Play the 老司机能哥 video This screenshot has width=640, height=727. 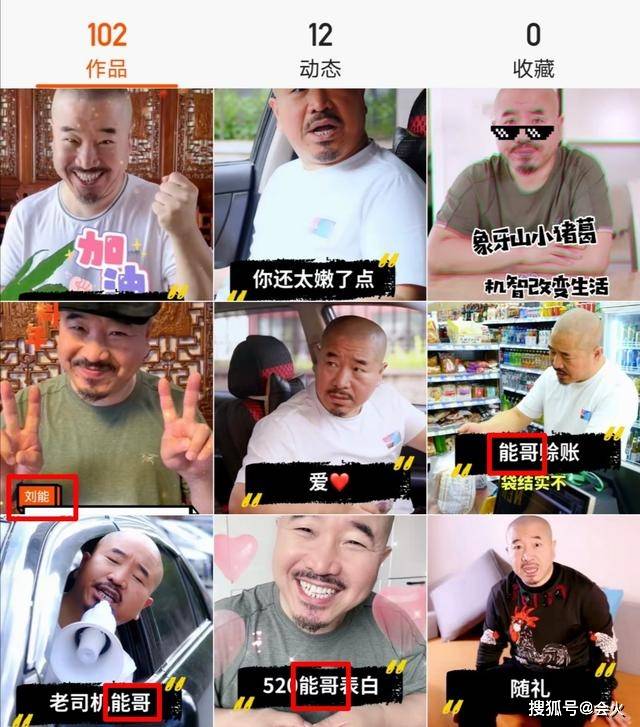(106, 620)
